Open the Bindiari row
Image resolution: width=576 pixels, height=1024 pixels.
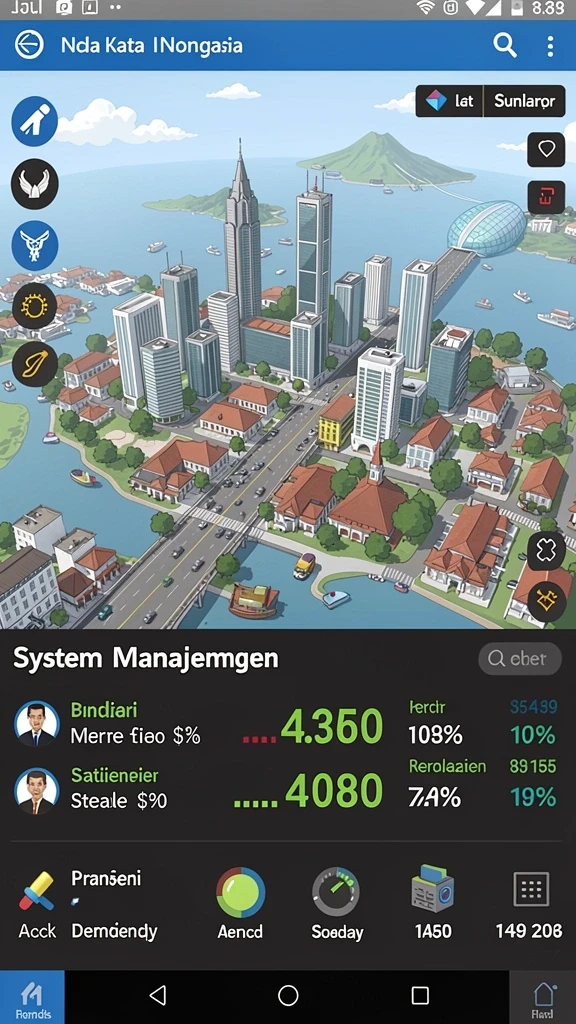tap(287, 724)
